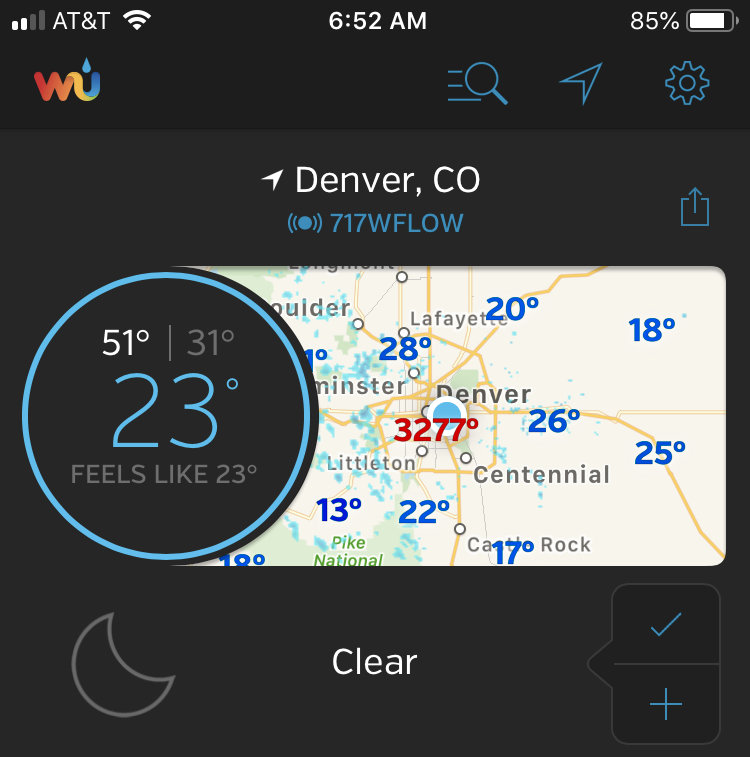
Task: Tap the plus to add a report
Action: pyautogui.click(x=665, y=705)
